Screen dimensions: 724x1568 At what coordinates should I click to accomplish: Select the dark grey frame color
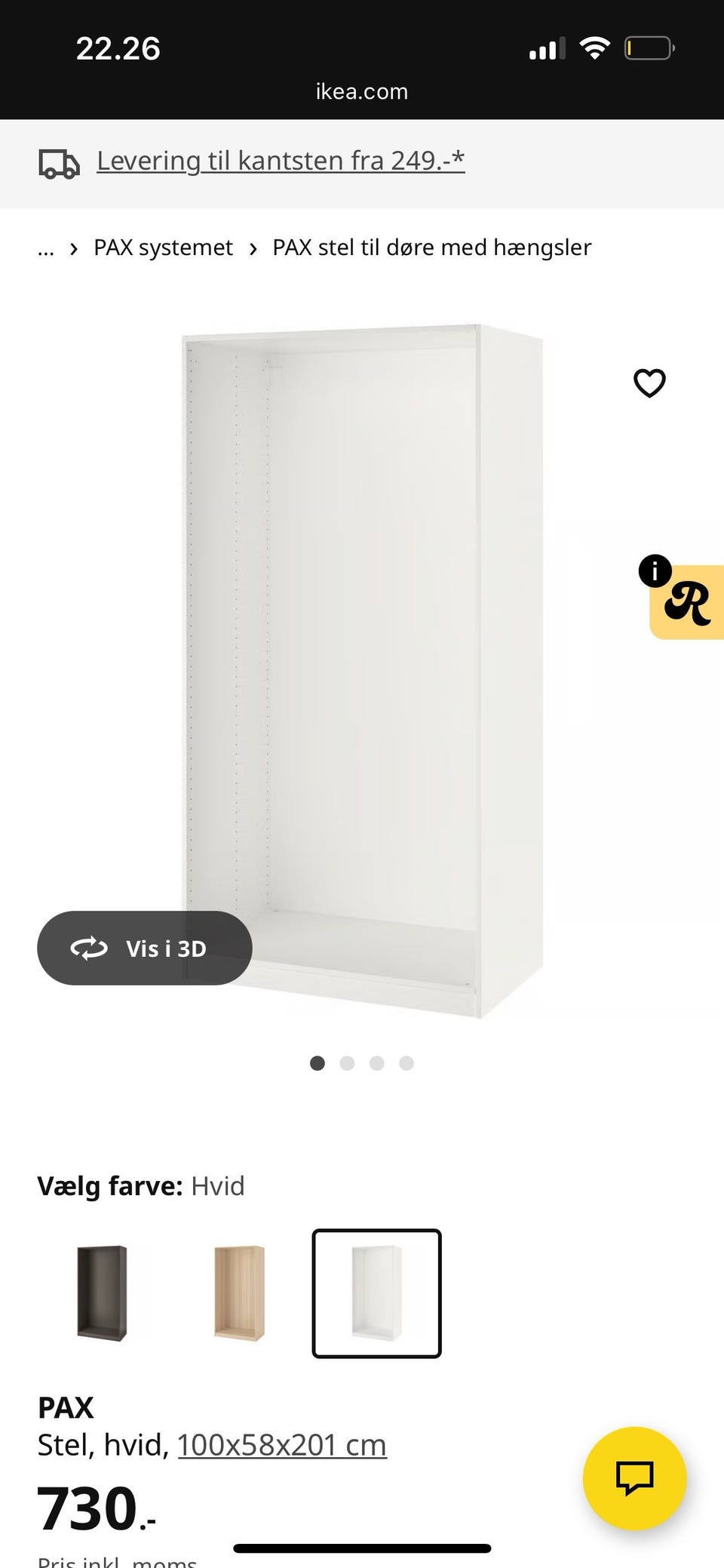102,1293
